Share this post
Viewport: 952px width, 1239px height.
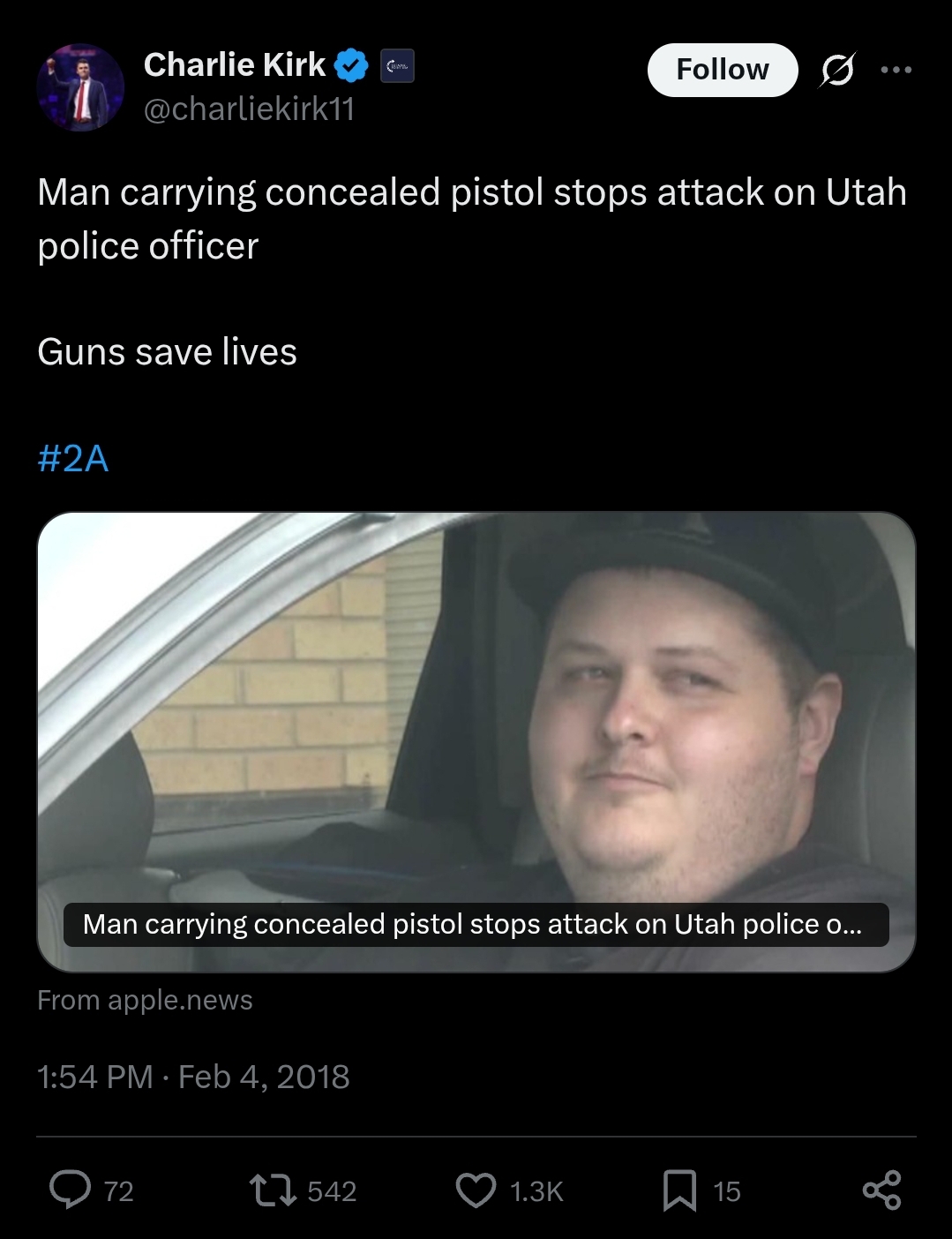881,1190
